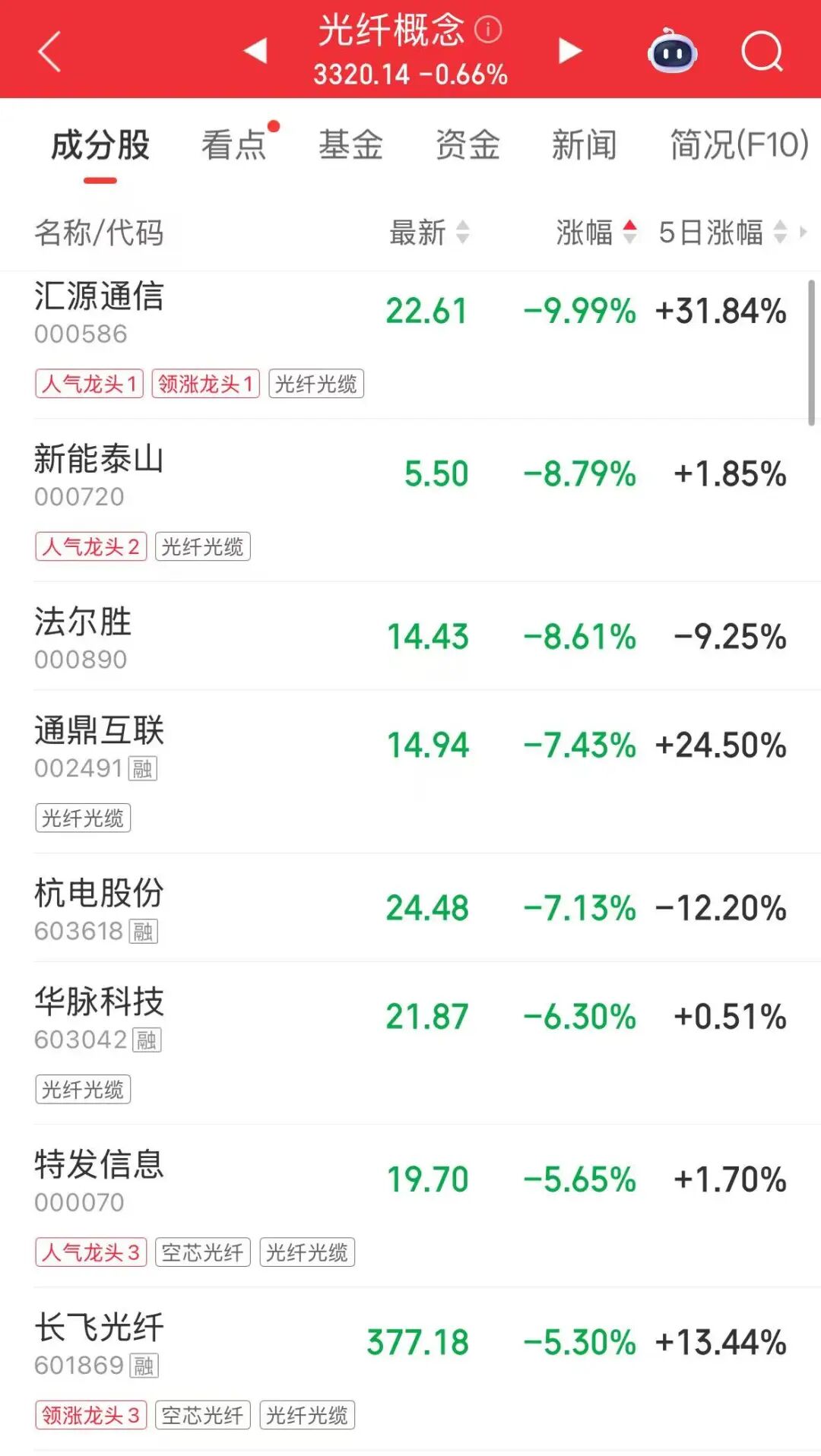Open the AI robot assistant
The image size is (821, 1456).
pos(672,51)
